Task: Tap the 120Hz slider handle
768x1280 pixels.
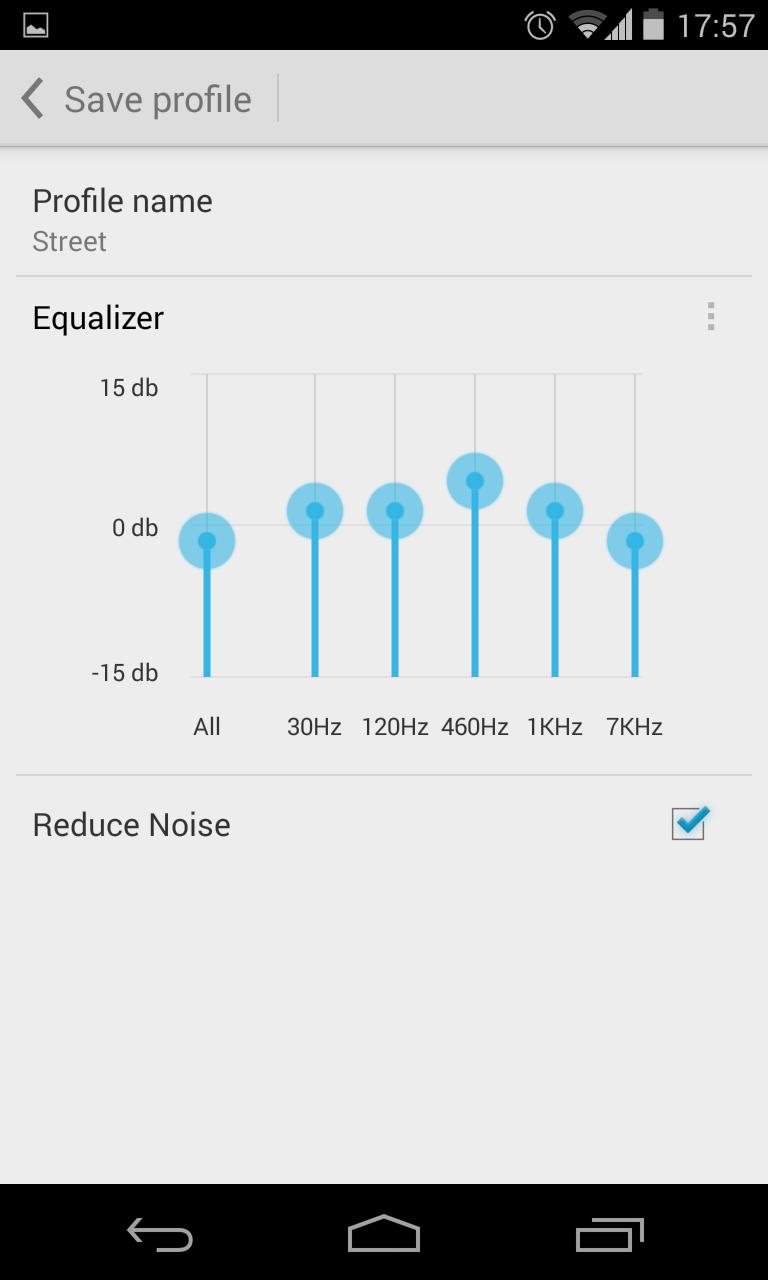Action: 395,511
